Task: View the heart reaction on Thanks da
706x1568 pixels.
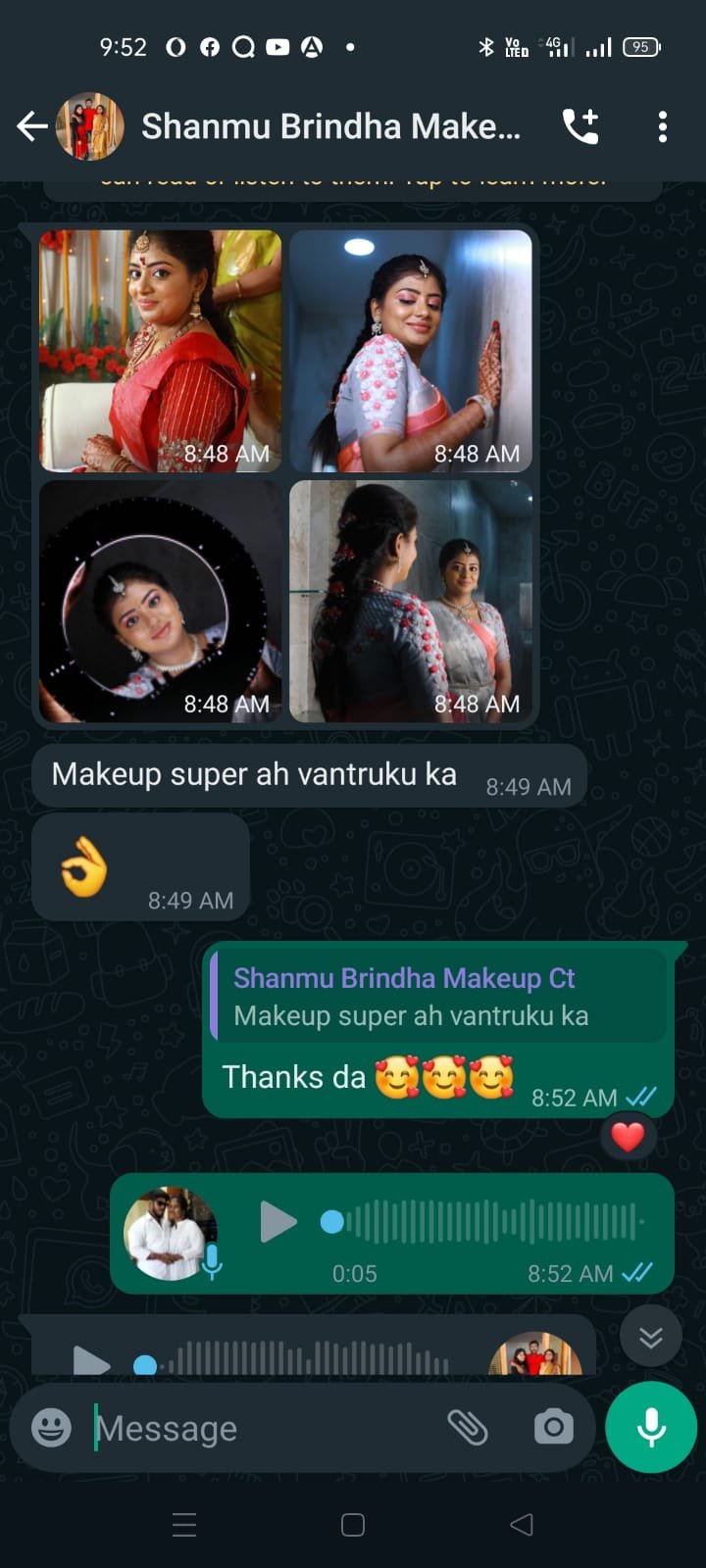Action: (628, 1137)
